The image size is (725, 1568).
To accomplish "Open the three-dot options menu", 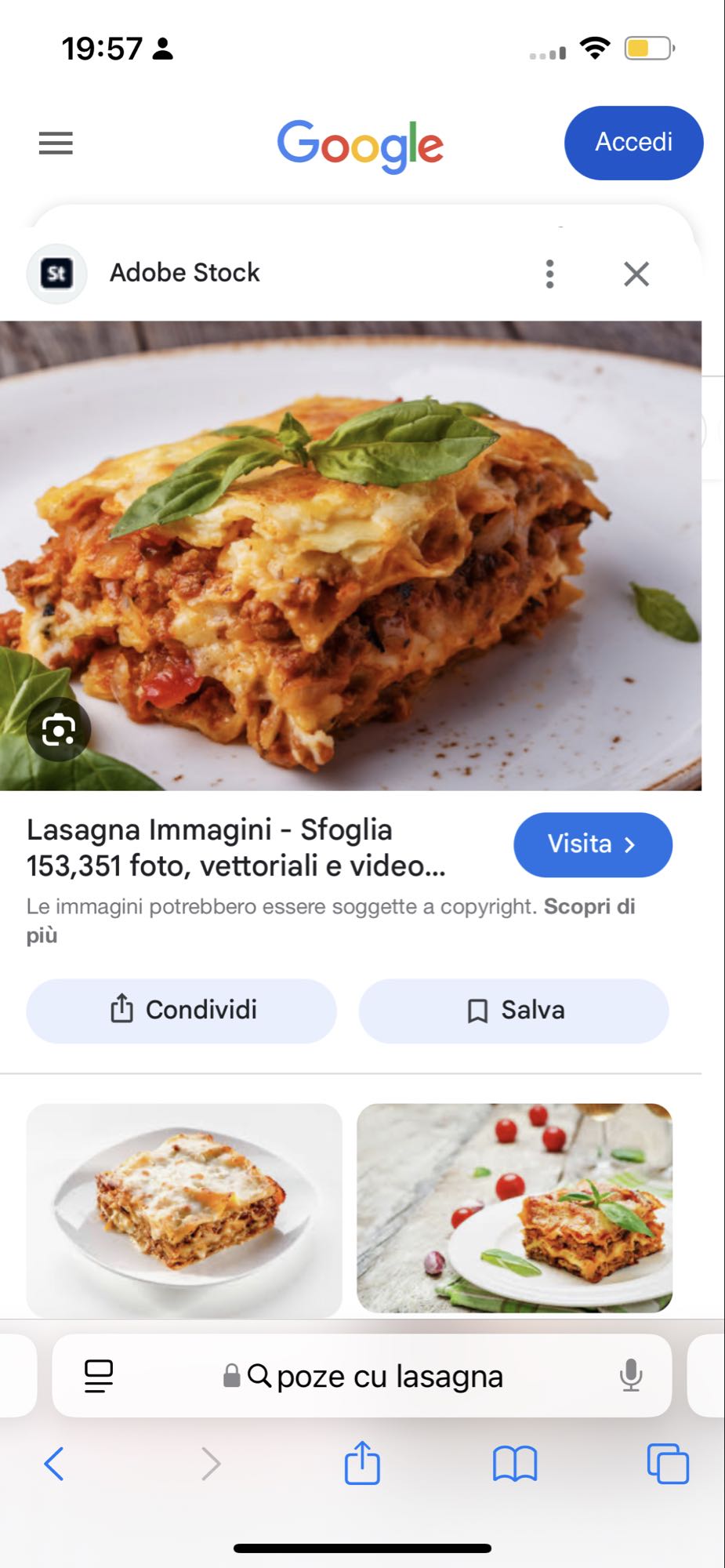I will (549, 273).
